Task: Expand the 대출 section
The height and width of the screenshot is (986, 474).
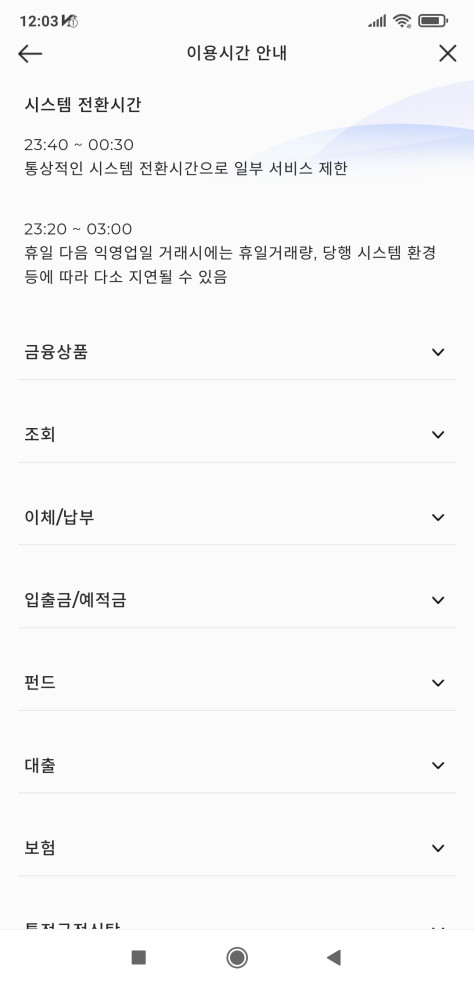Action: 237,766
